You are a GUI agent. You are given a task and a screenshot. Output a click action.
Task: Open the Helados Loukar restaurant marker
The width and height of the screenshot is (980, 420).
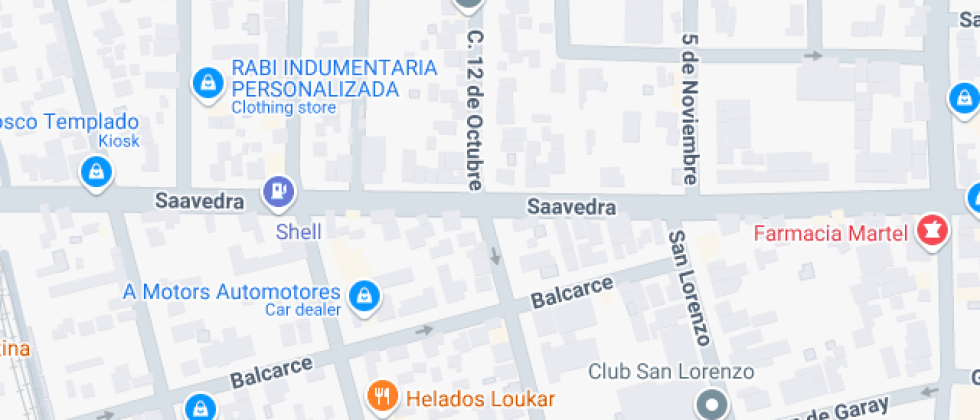coord(382,397)
